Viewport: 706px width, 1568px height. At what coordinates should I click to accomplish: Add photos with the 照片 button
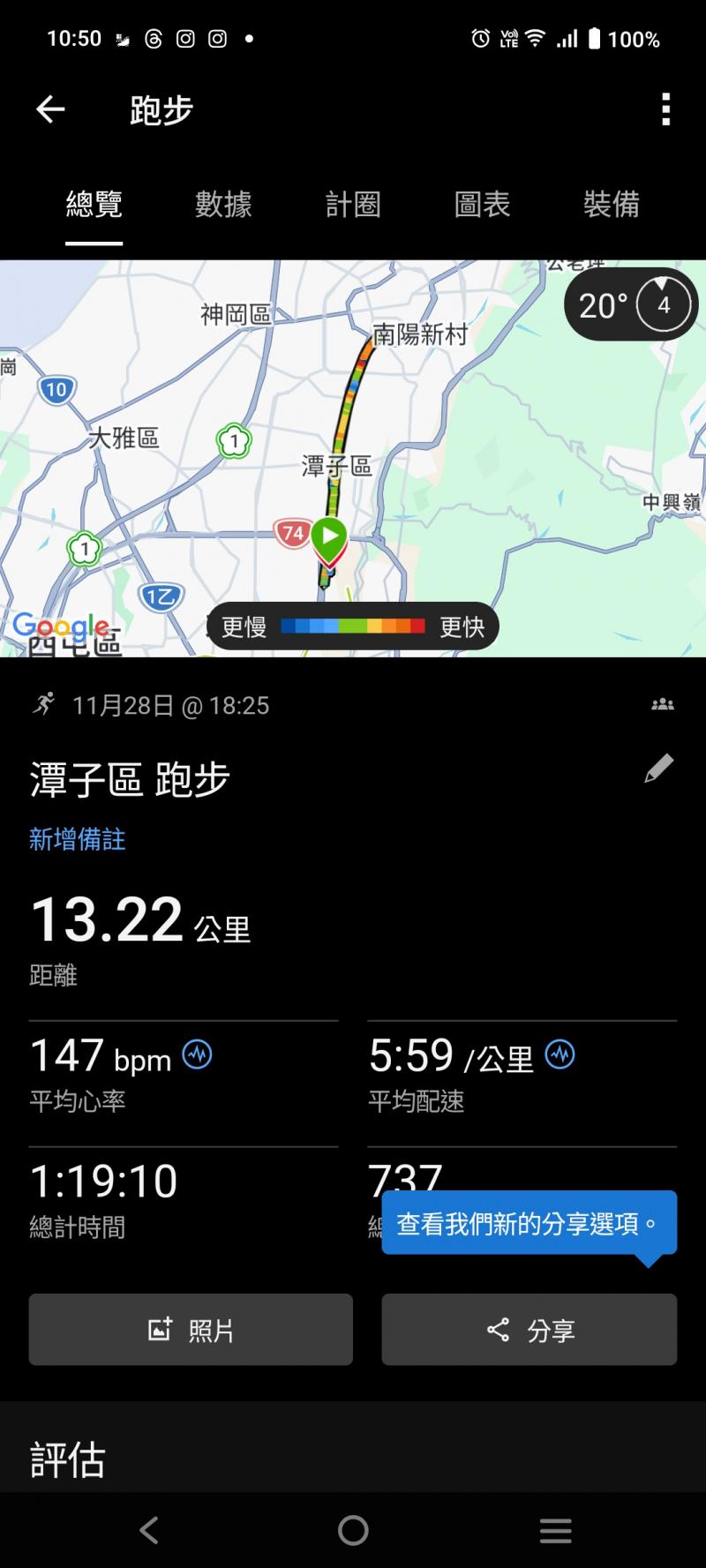coord(191,1330)
